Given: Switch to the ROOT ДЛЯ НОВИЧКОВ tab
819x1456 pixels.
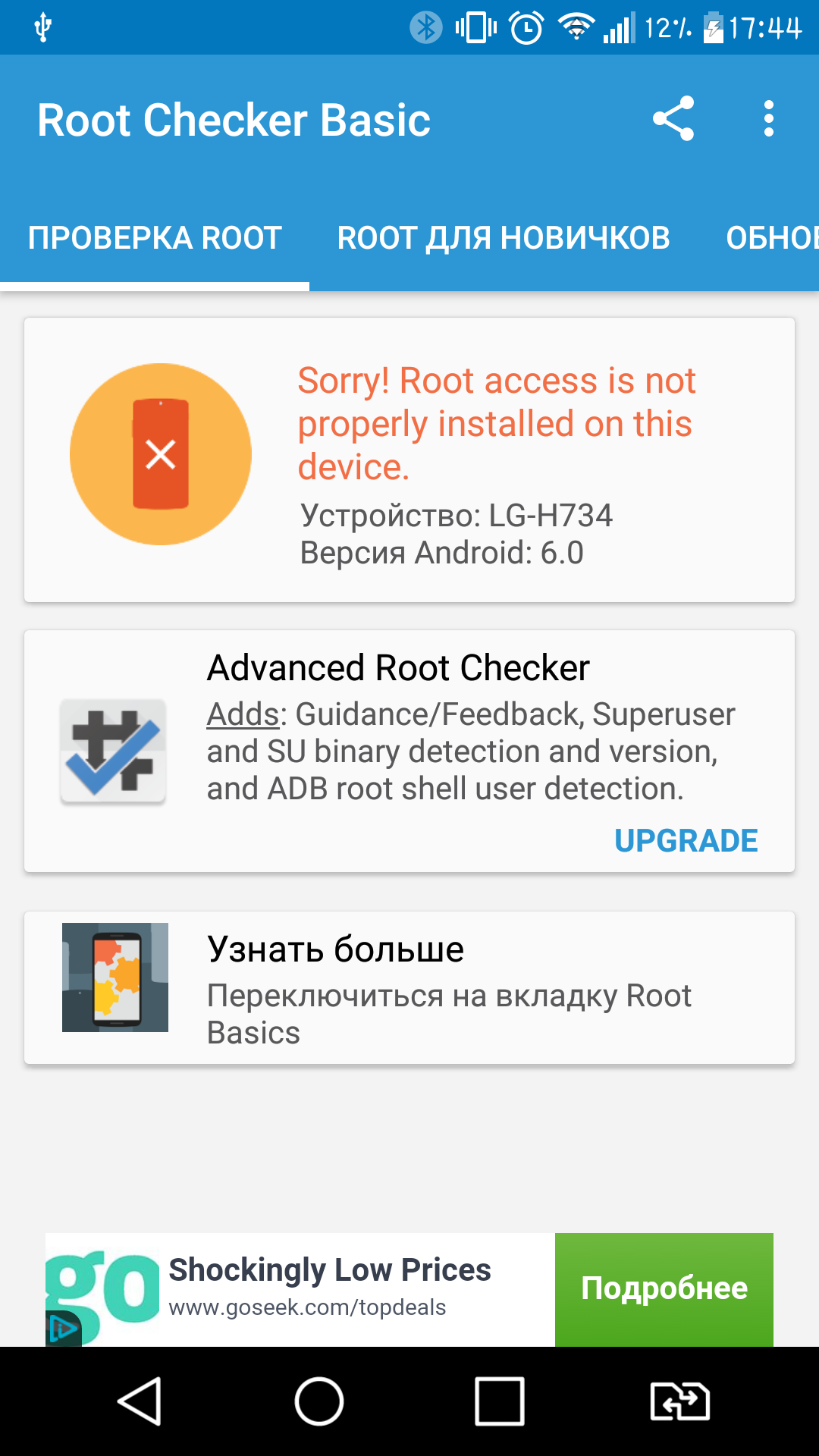Looking at the screenshot, I should 504,238.
